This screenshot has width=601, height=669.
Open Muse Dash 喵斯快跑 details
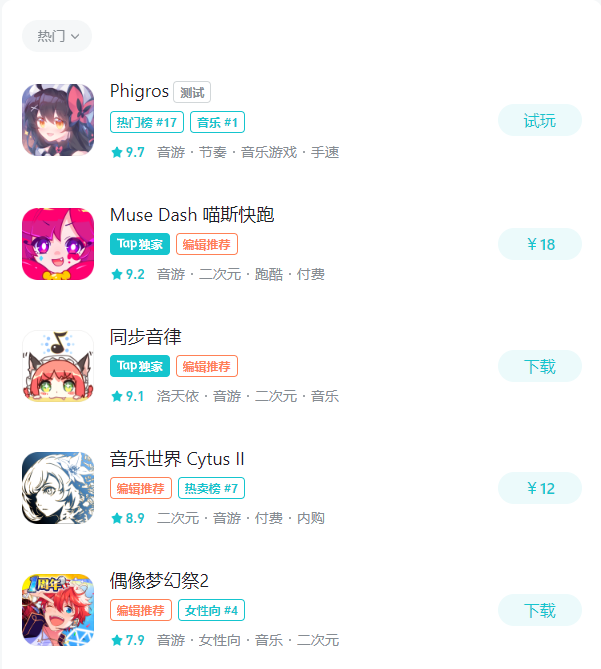[191, 215]
